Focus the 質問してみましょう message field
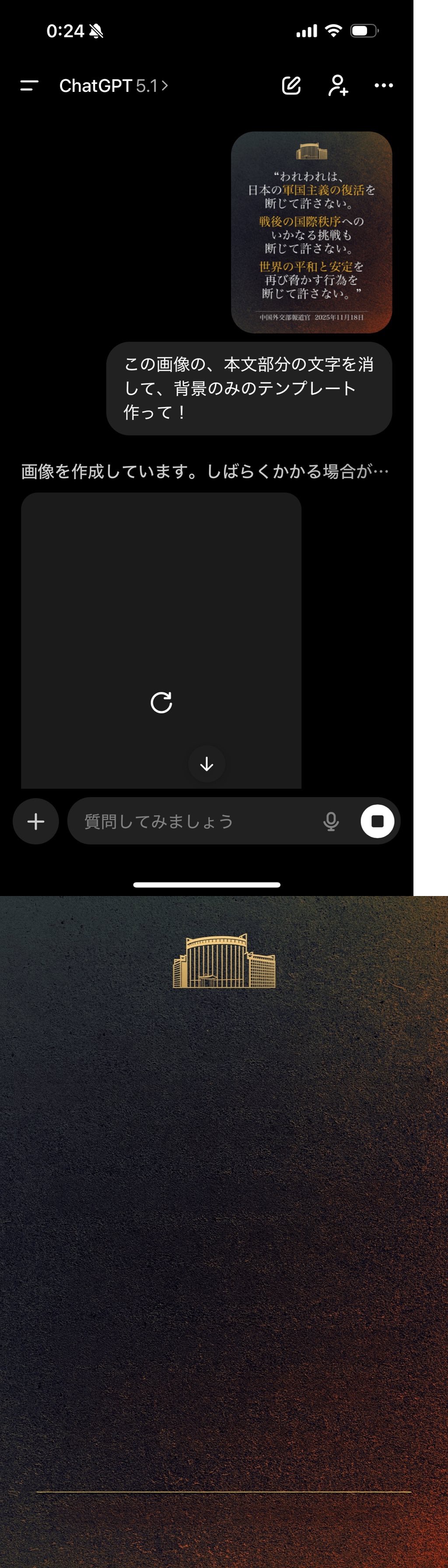Image resolution: width=448 pixels, height=1568 pixels. 195,821
